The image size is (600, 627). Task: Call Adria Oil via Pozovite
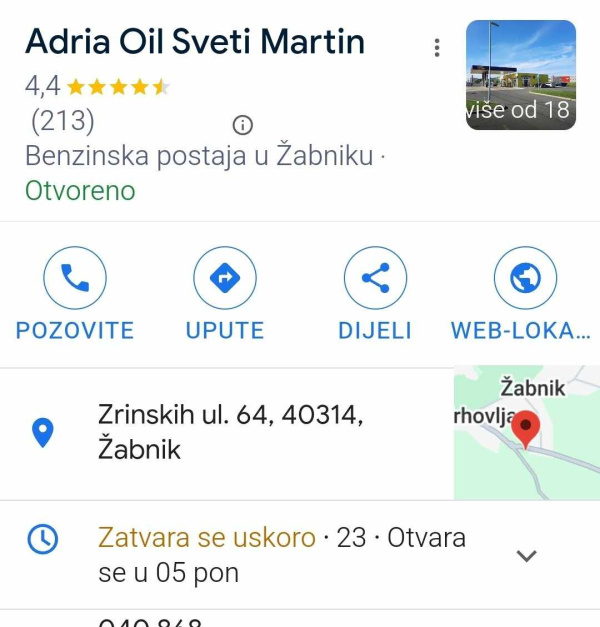pos(75,279)
